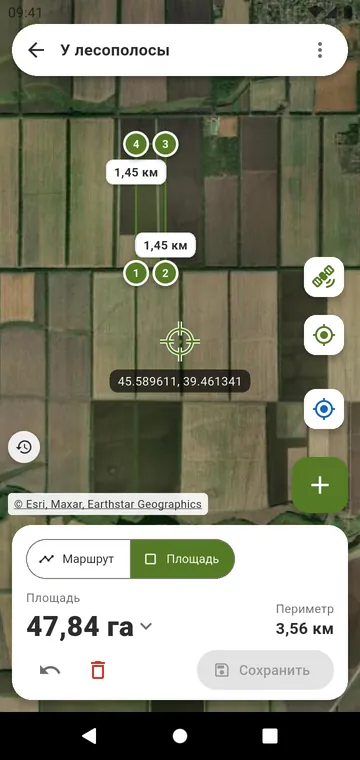Open the three-dot overflow menu
360x760 pixels.
click(x=320, y=50)
